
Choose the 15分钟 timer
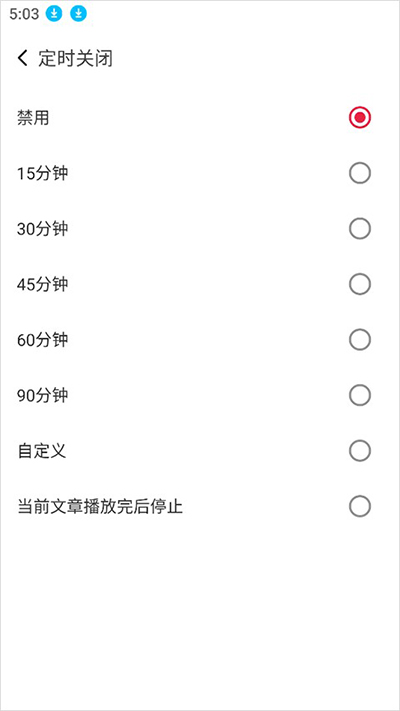200,173
